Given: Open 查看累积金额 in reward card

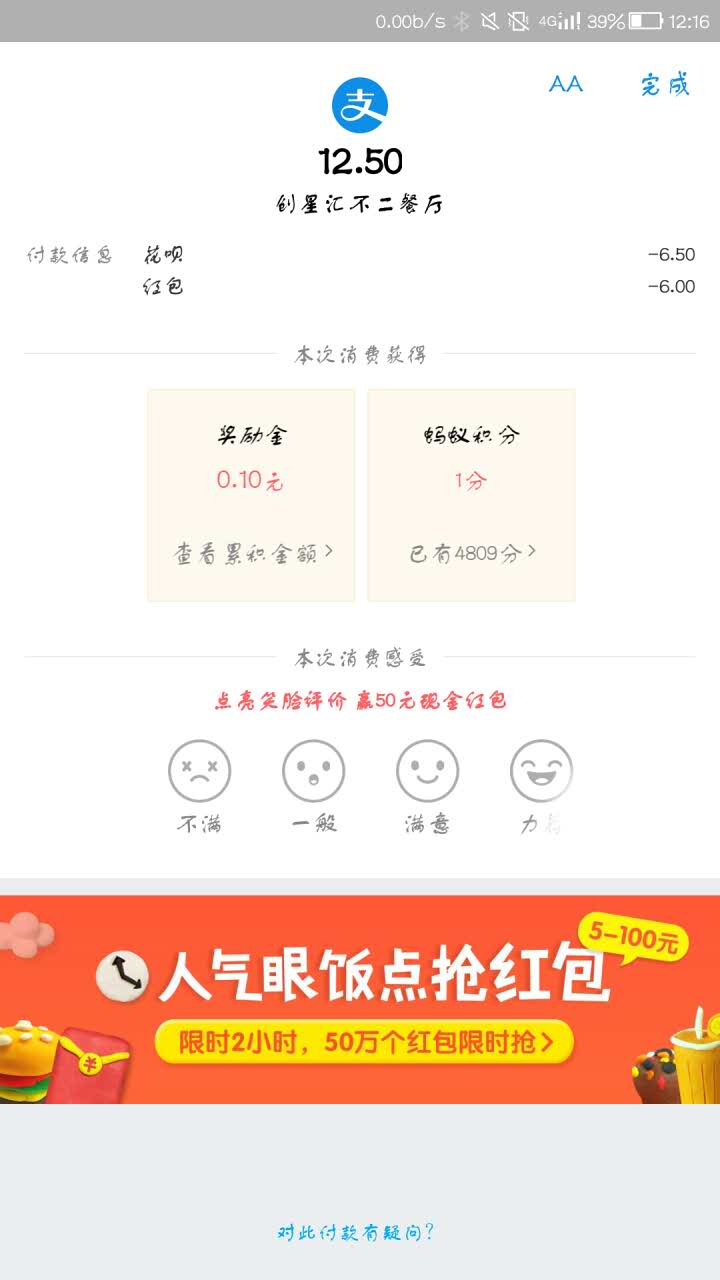Looking at the screenshot, I should tap(254, 553).
